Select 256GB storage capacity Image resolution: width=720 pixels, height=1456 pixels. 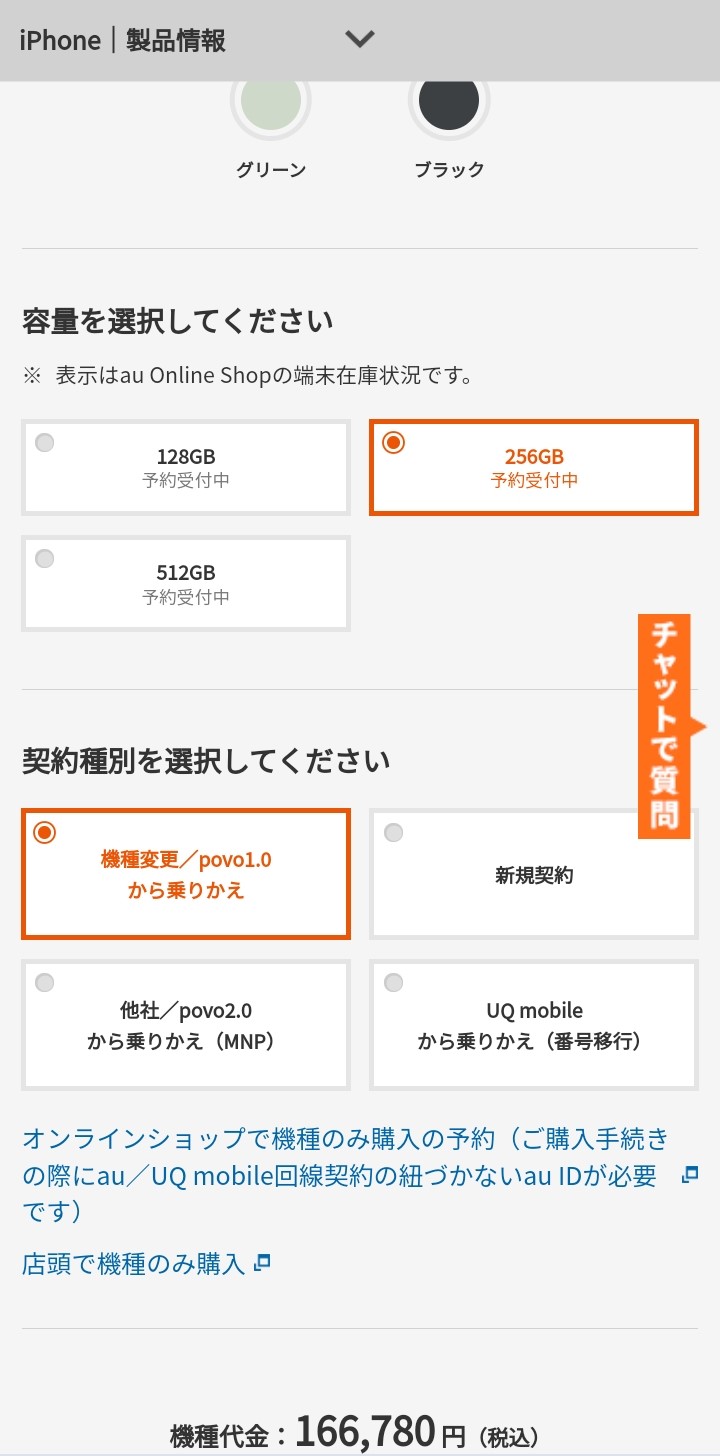[x=534, y=468]
